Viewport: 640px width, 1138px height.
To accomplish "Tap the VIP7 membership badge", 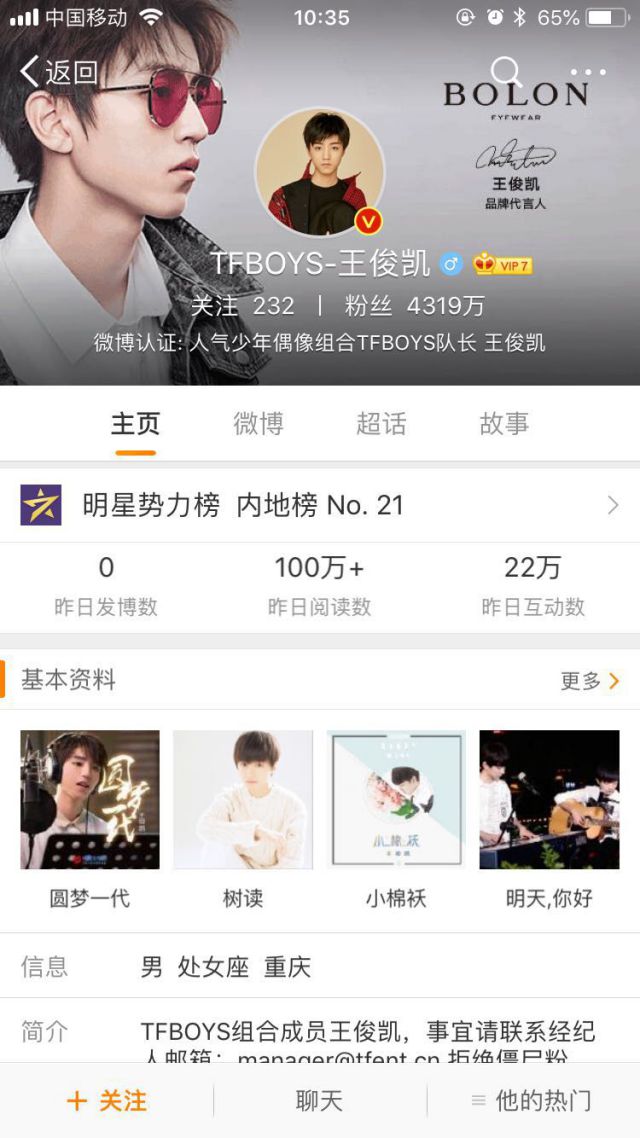I will tap(503, 265).
